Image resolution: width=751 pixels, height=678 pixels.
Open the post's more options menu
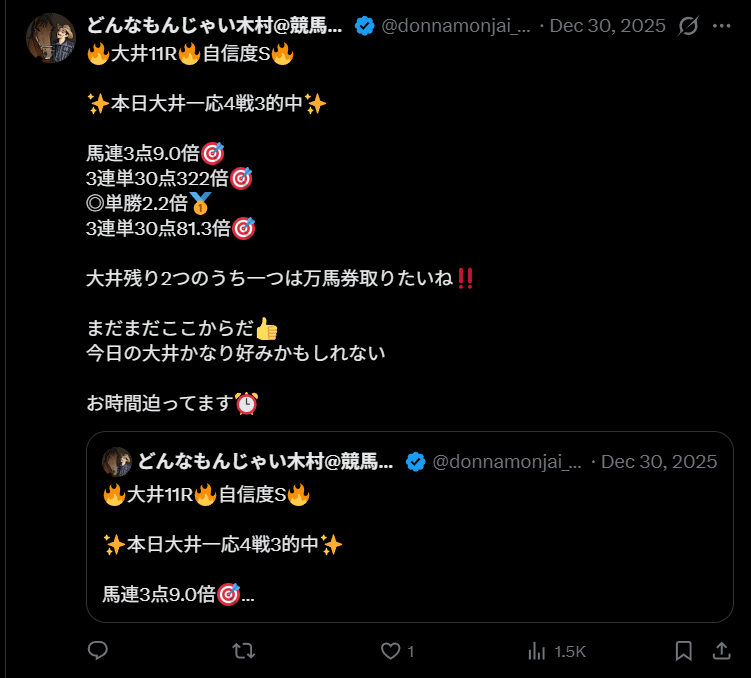(721, 26)
